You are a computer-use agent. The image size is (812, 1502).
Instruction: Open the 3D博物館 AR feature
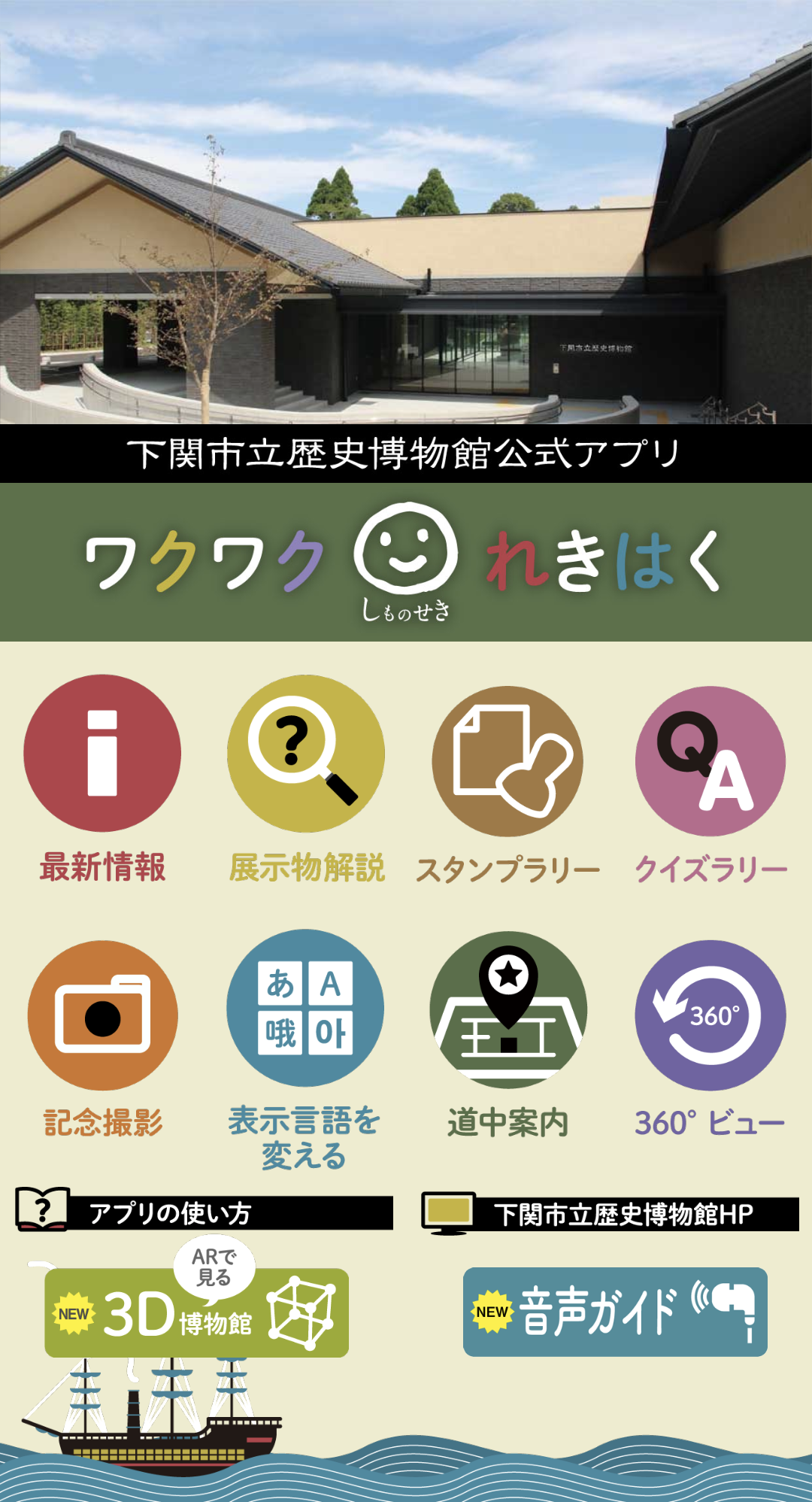tap(197, 1313)
